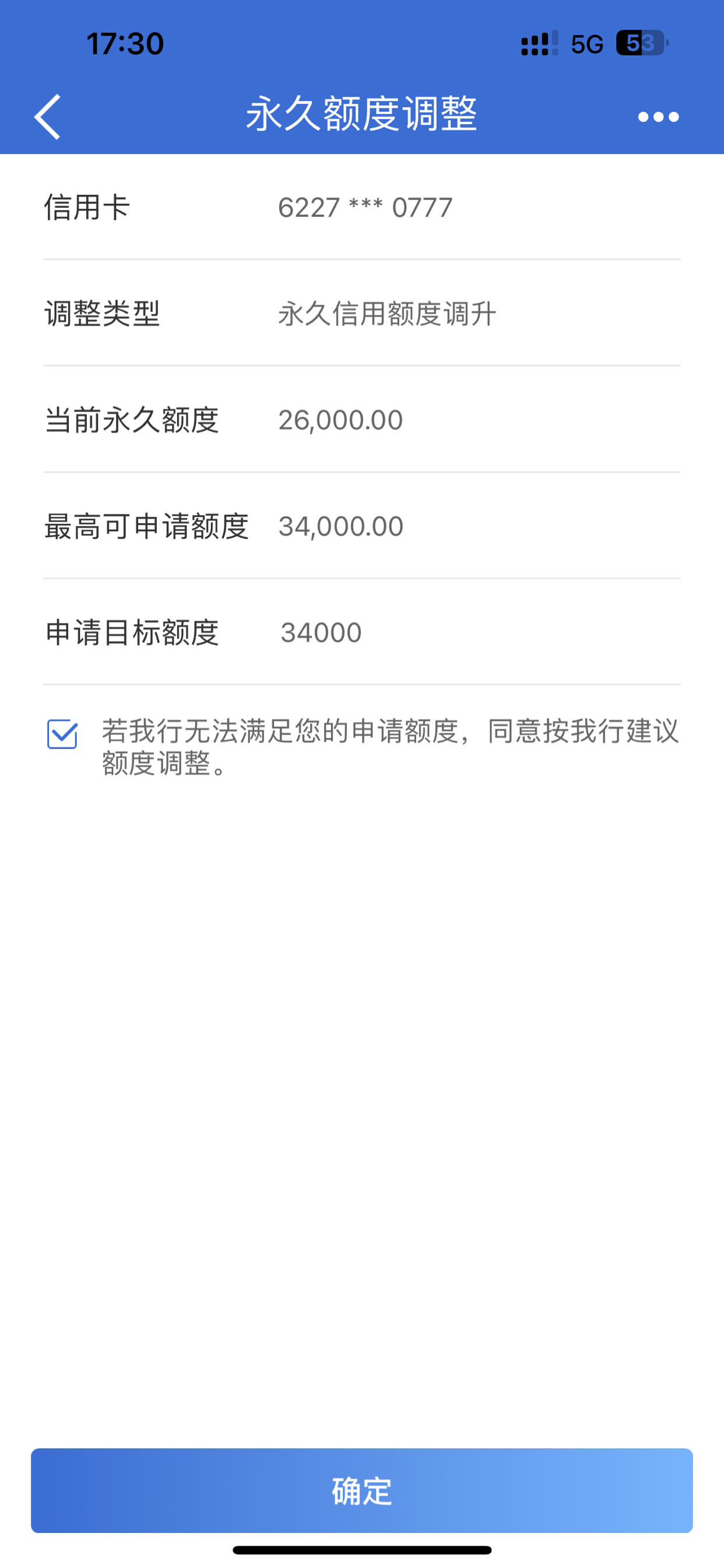Uncheck the agreement to bank-suggested limit adjustment
Viewport: 724px width, 1568px height.
click(62, 734)
